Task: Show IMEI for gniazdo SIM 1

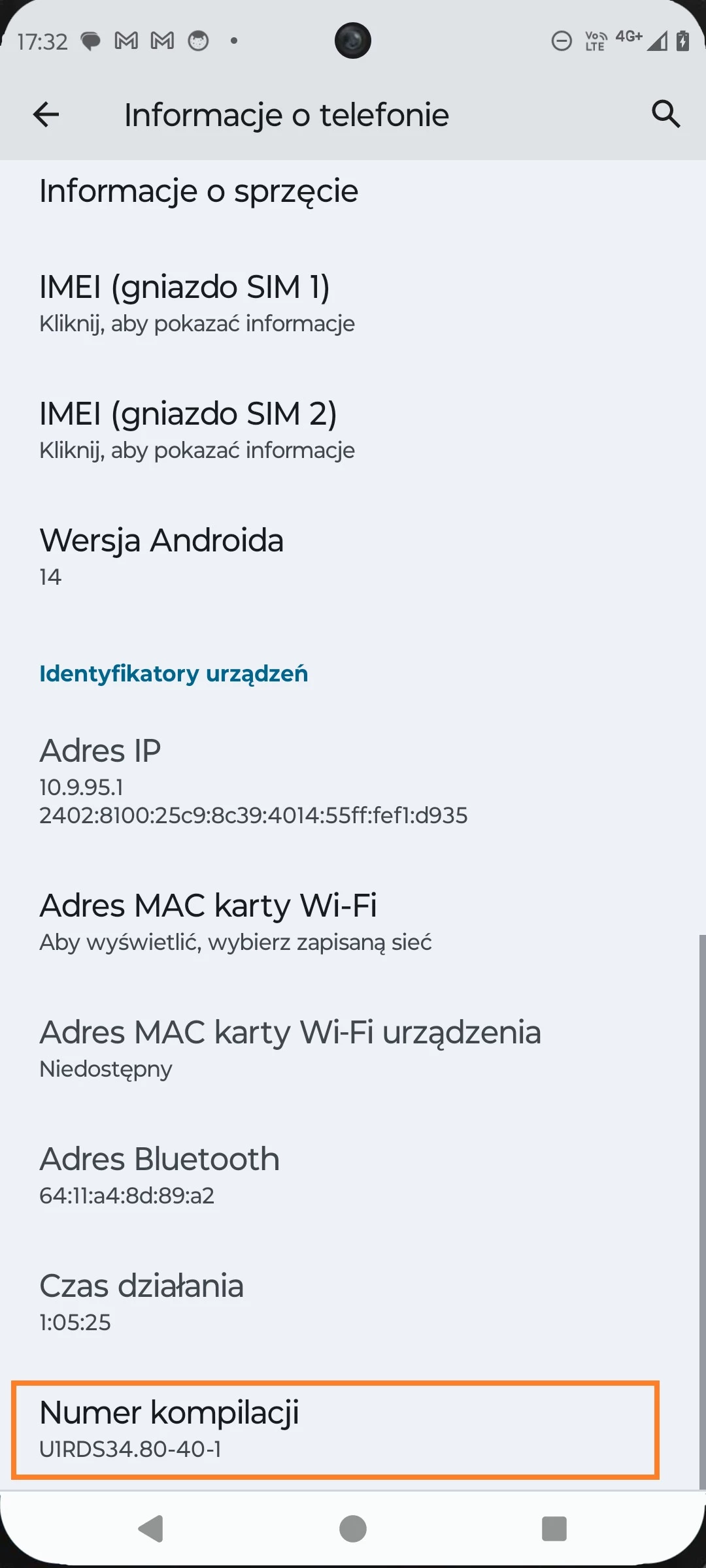Action: pos(196,303)
